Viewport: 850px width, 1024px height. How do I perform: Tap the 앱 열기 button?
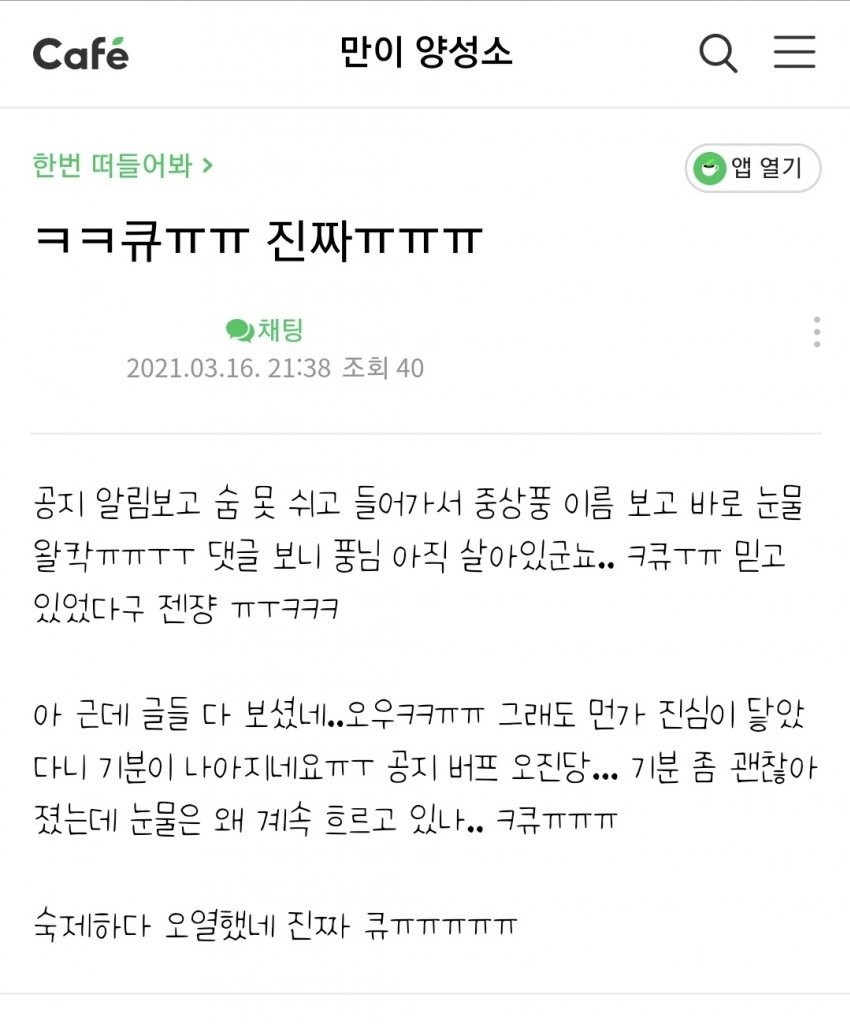pos(753,169)
